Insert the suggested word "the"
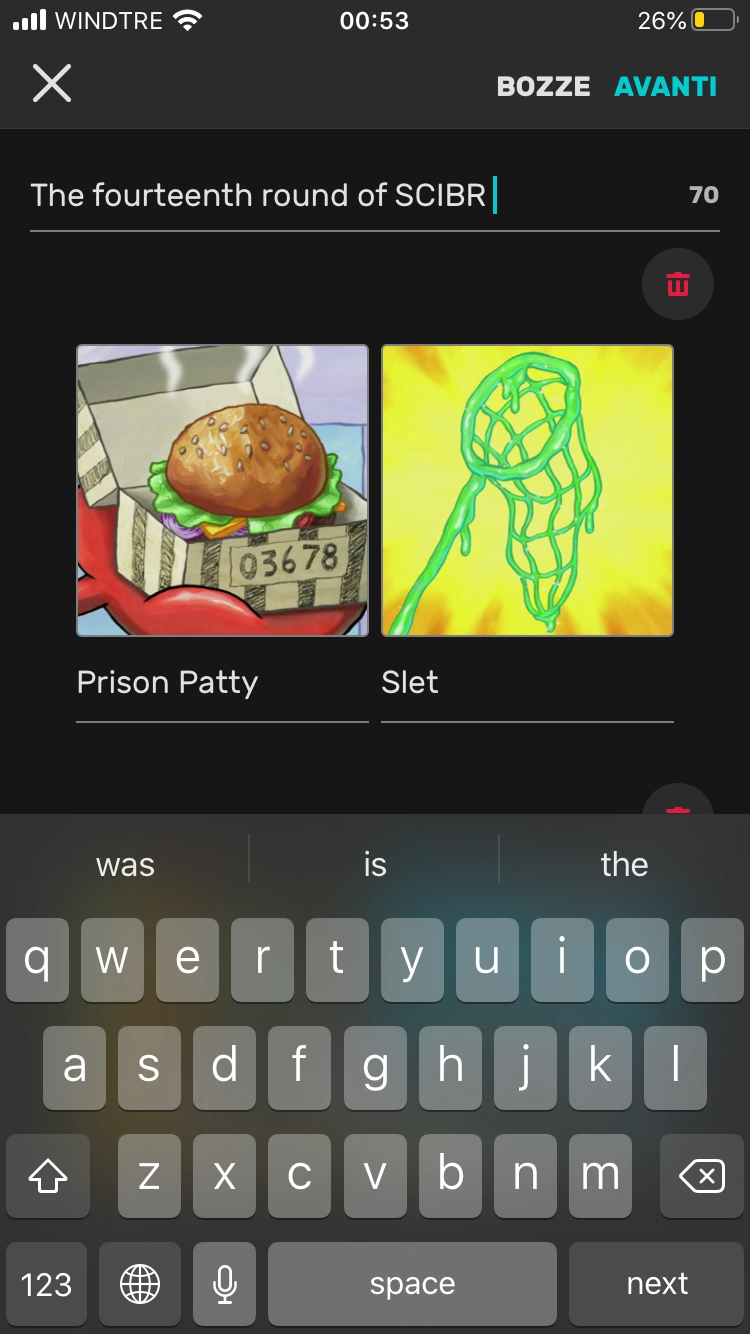750x1334 pixels. click(x=624, y=864)
